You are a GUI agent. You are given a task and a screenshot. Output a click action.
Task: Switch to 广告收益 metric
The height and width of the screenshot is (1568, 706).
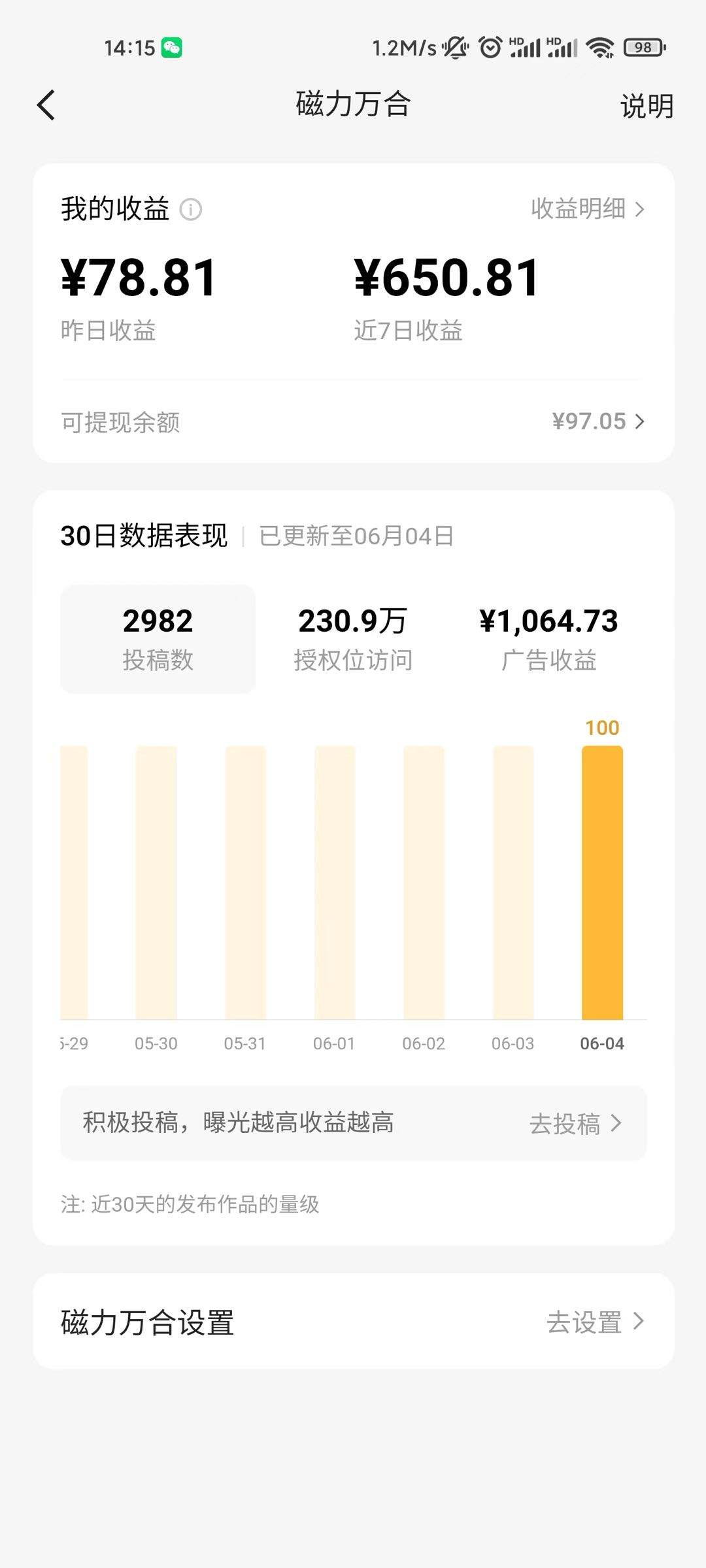click(x=548, y=638)
